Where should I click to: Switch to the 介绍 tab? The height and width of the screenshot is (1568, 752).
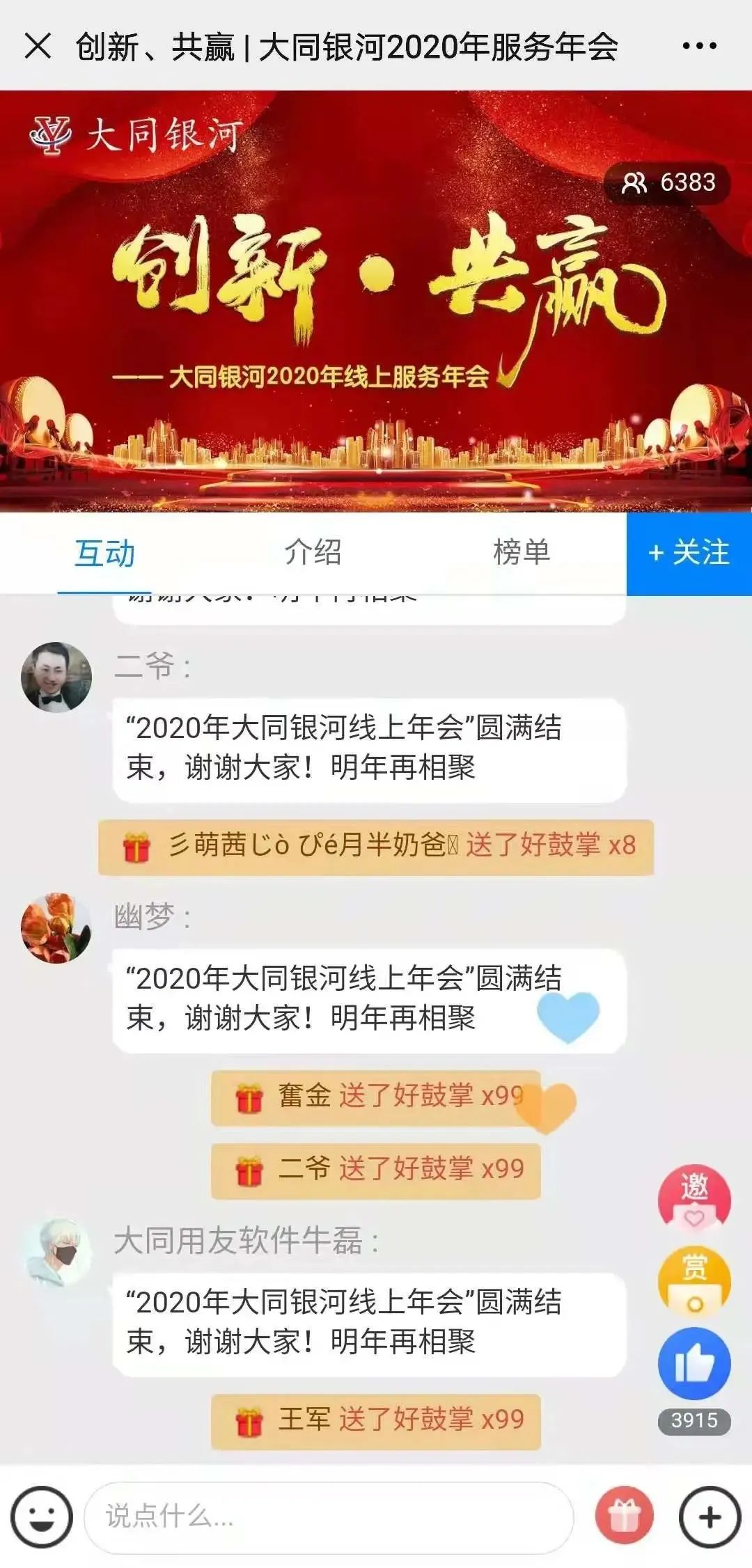tap(313, 553)
